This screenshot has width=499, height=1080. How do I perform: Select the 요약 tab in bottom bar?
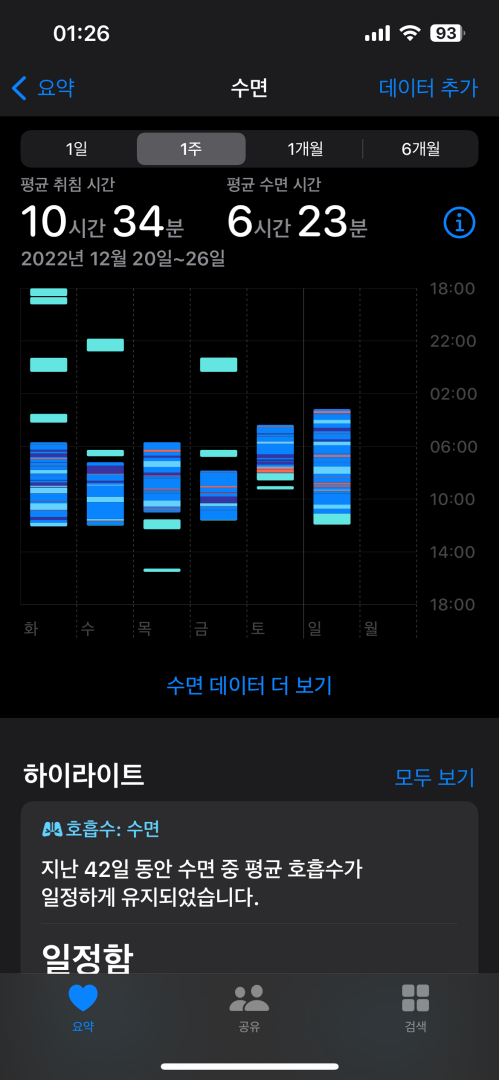(x=83, y=1008)
